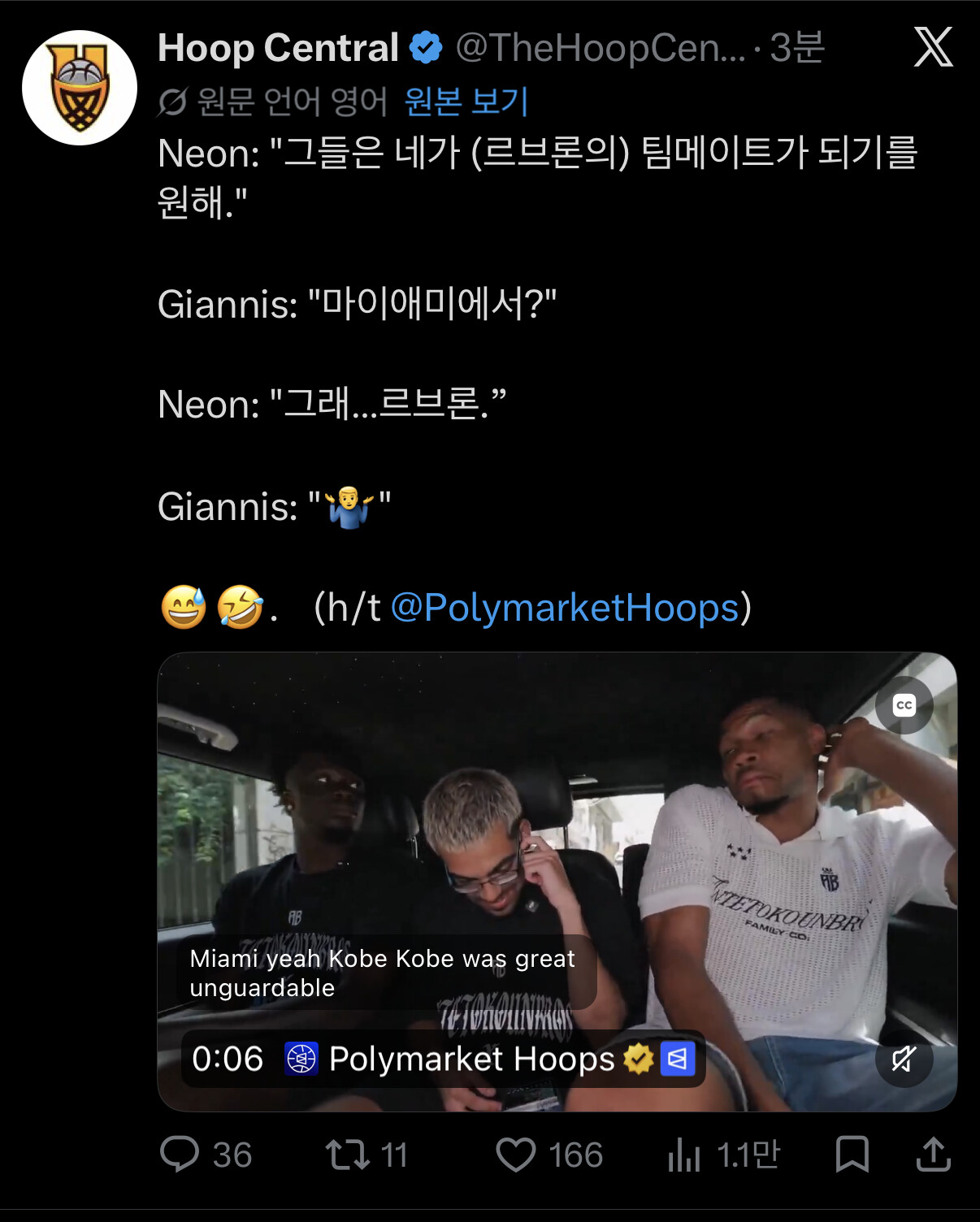The image size is (980, 1222).
Task: Open Hoop Central's profile picture
Action: [x=80, y=88]
